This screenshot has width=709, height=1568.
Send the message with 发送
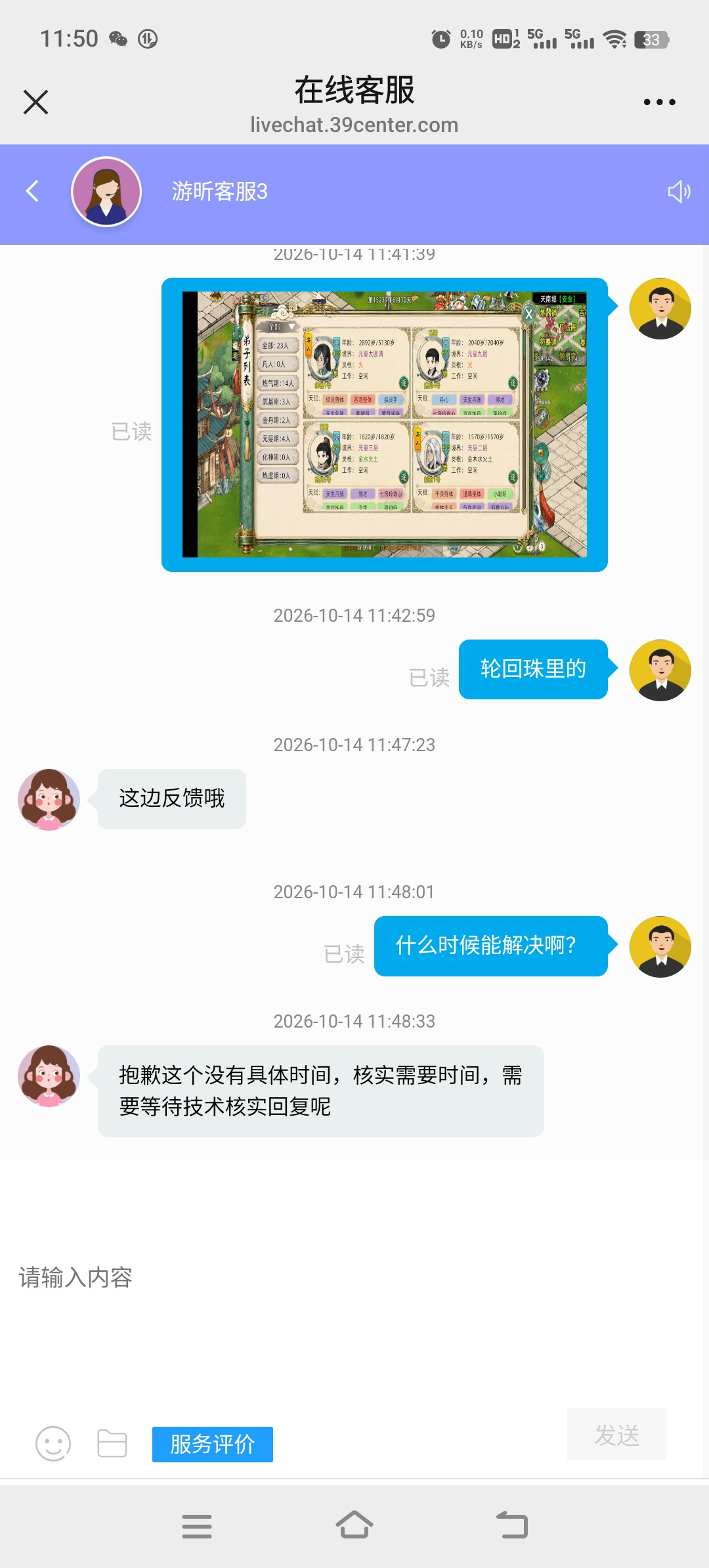click(616, 1435)
